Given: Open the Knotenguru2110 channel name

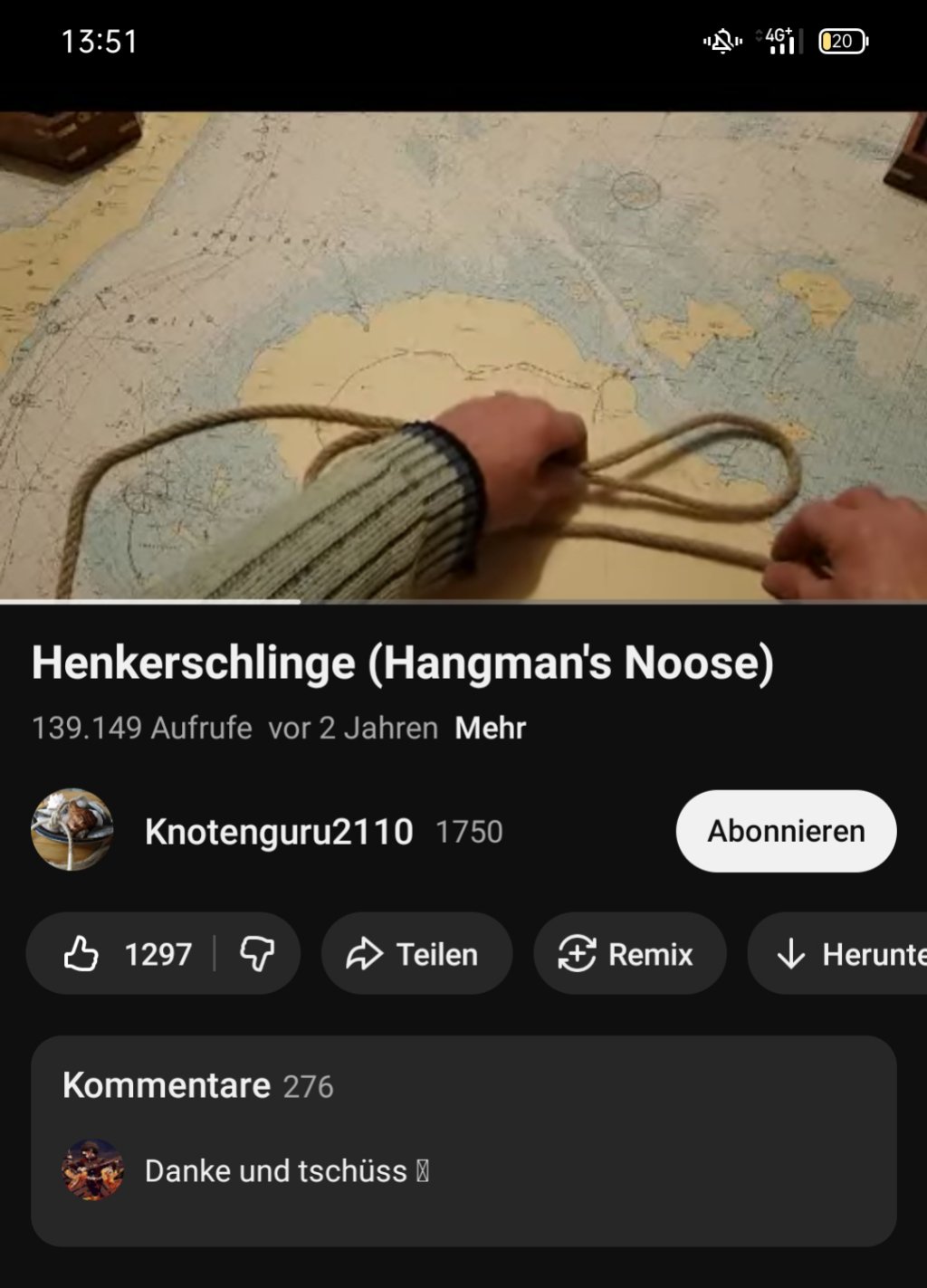Looking at the screenshot, I should (x=279, y=832).
